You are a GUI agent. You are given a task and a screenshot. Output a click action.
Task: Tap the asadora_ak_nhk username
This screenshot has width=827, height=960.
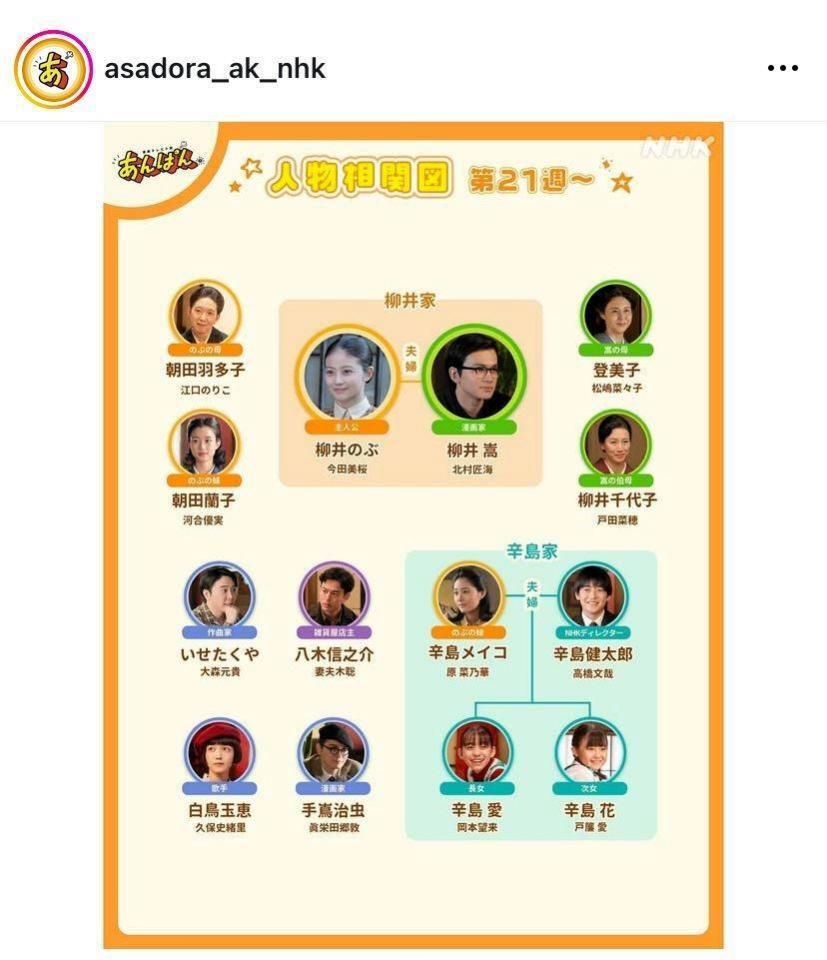coord(215,69)
